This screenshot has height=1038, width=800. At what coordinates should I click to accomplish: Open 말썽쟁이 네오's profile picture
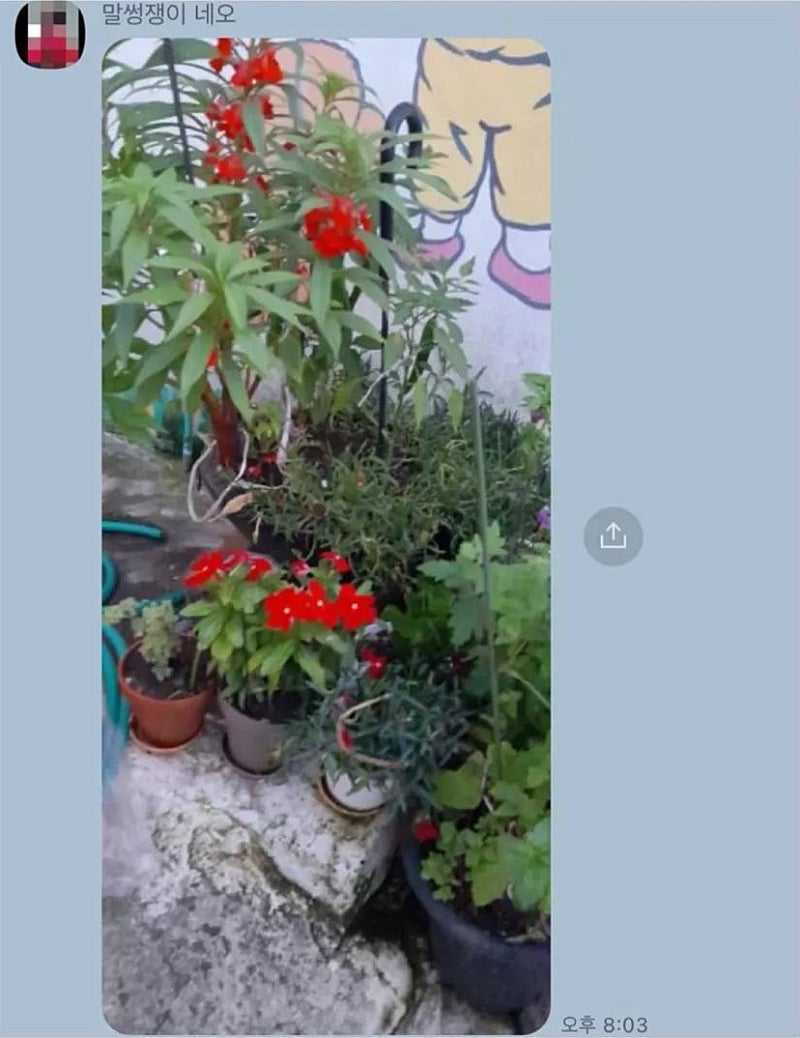[x=49, y=35]
